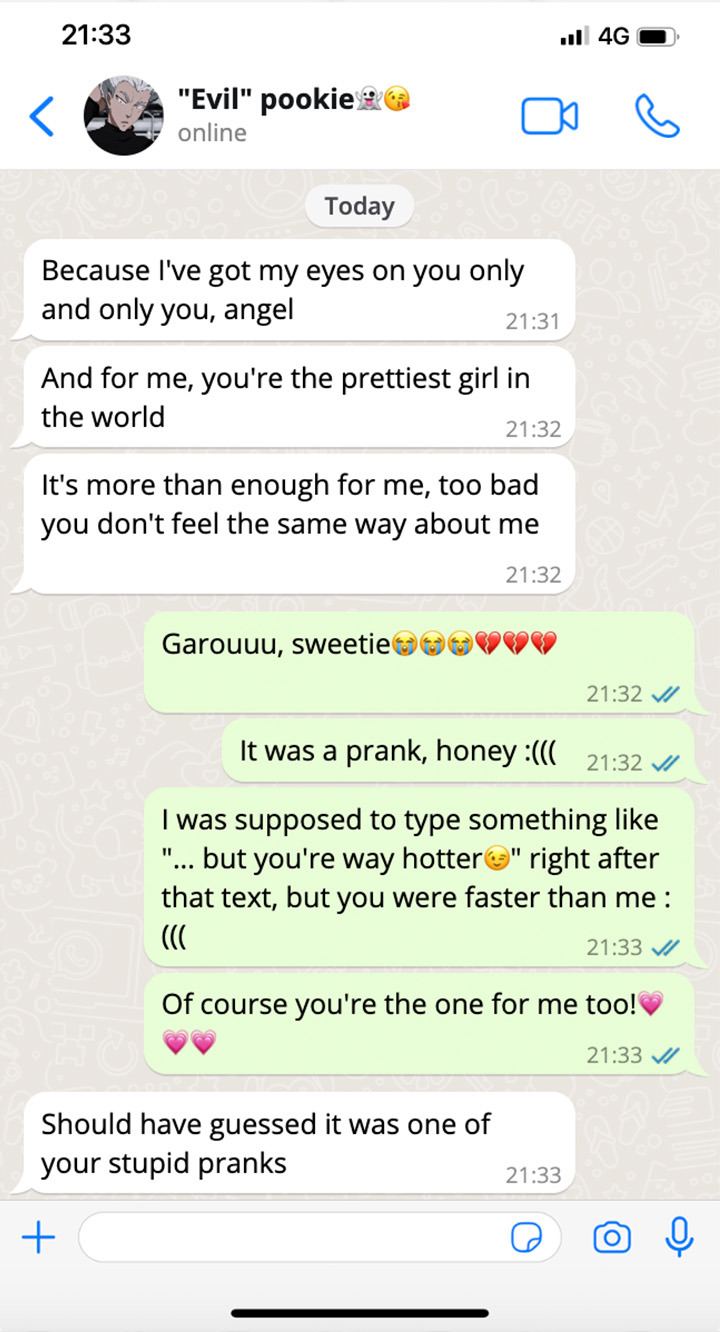Image resolution: width=720 pixels, height=1332 pixels.
Task: Start a voice call with "Evil" pookie
Action: click(657, 117)
